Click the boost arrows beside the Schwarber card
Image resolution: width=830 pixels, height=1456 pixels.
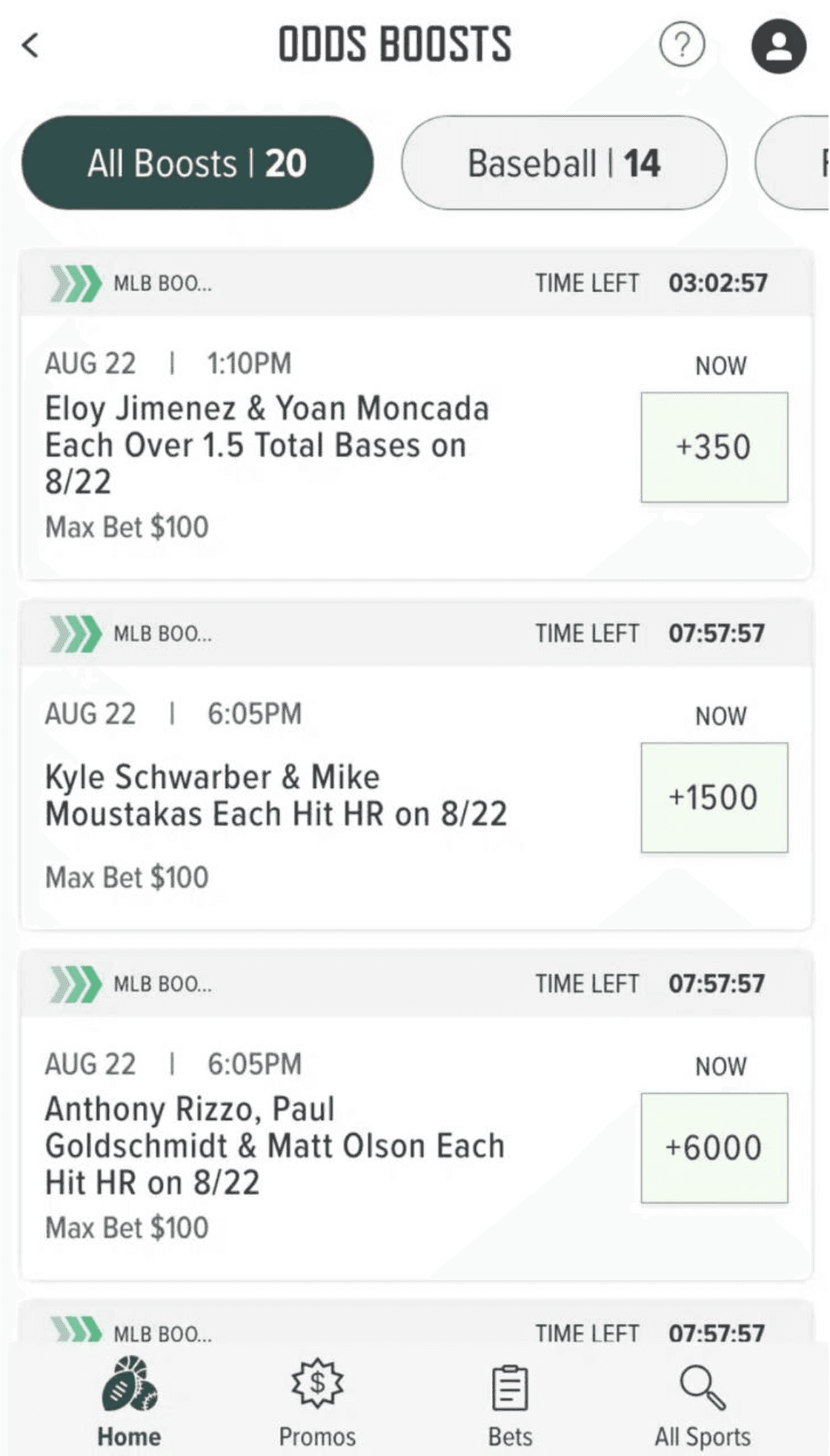tap(74, 632)
